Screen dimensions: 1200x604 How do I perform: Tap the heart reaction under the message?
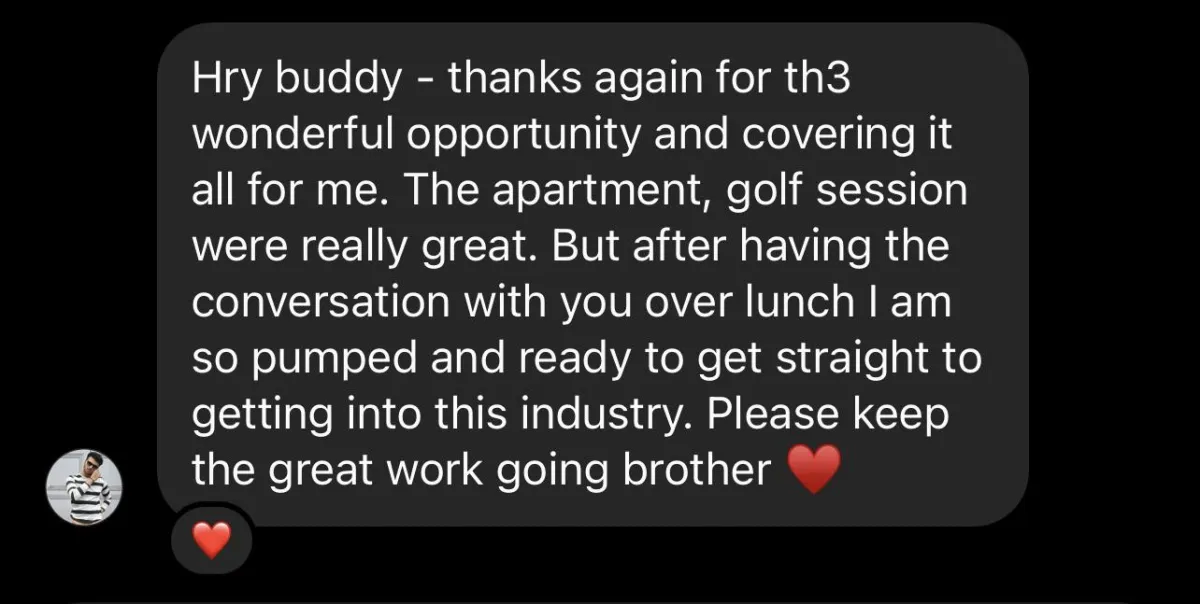tap(211, 540)
